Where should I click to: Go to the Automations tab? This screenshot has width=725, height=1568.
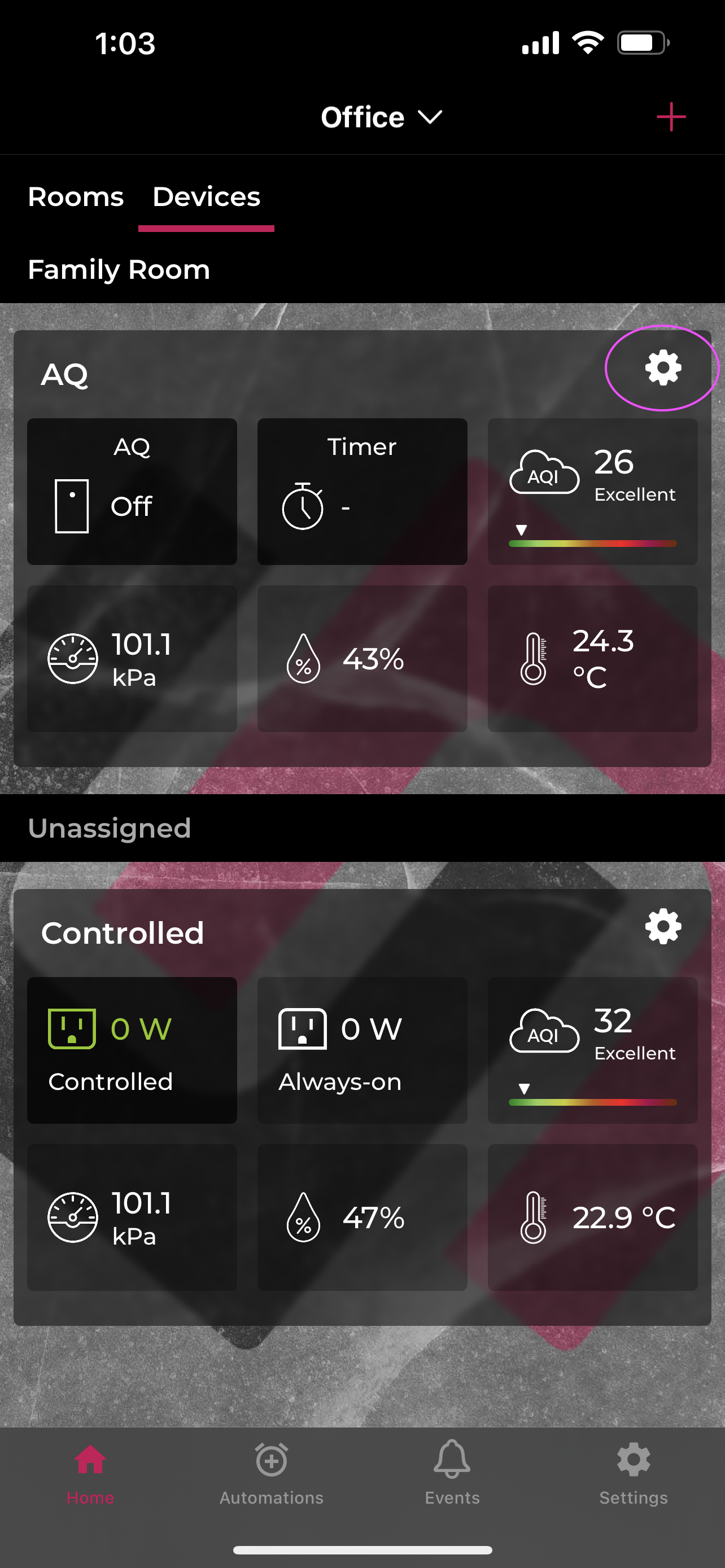point(272,1472)
